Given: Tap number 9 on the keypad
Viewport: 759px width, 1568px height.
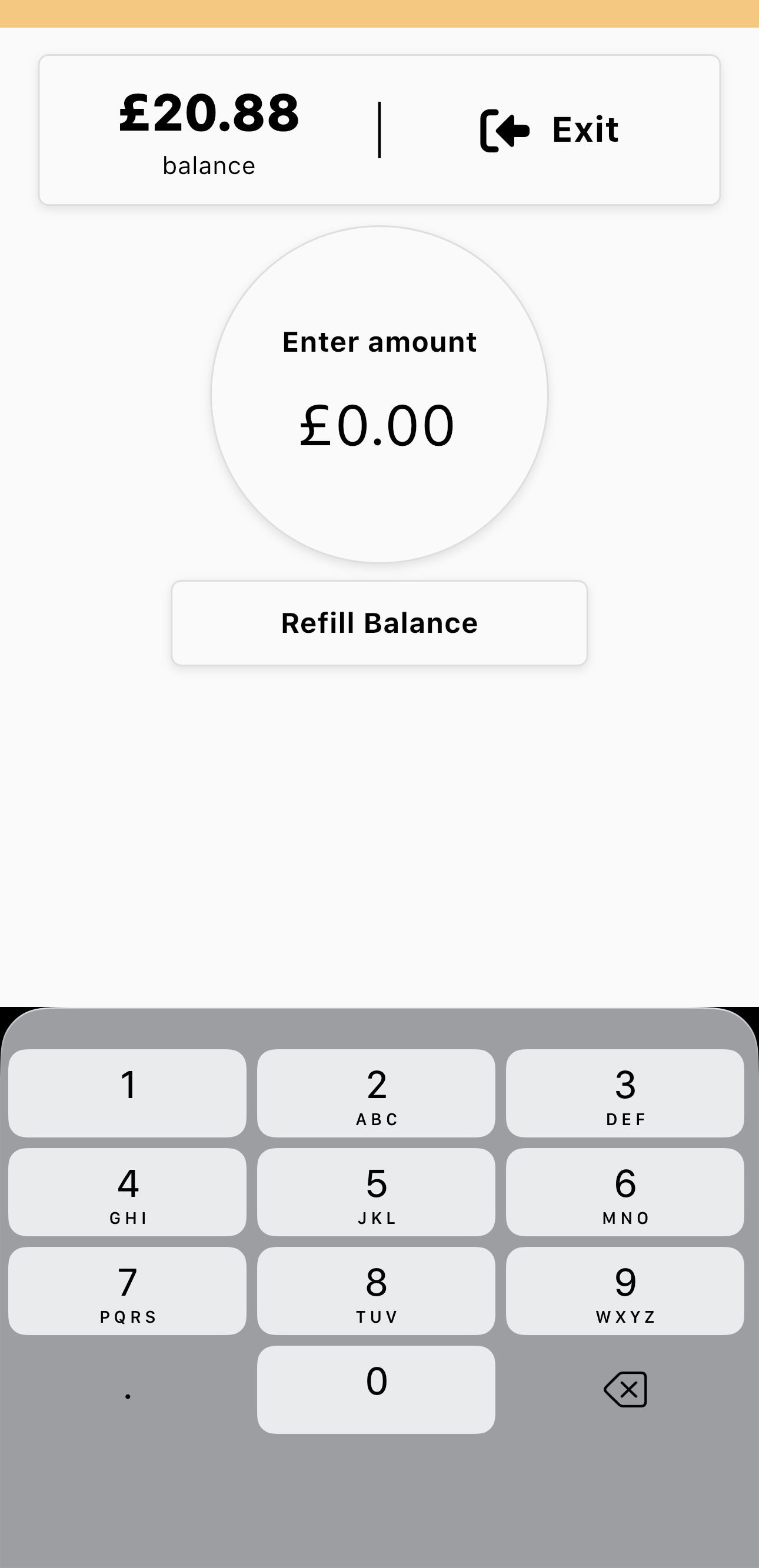Looking at the screenshot, I should [625, 1290].
